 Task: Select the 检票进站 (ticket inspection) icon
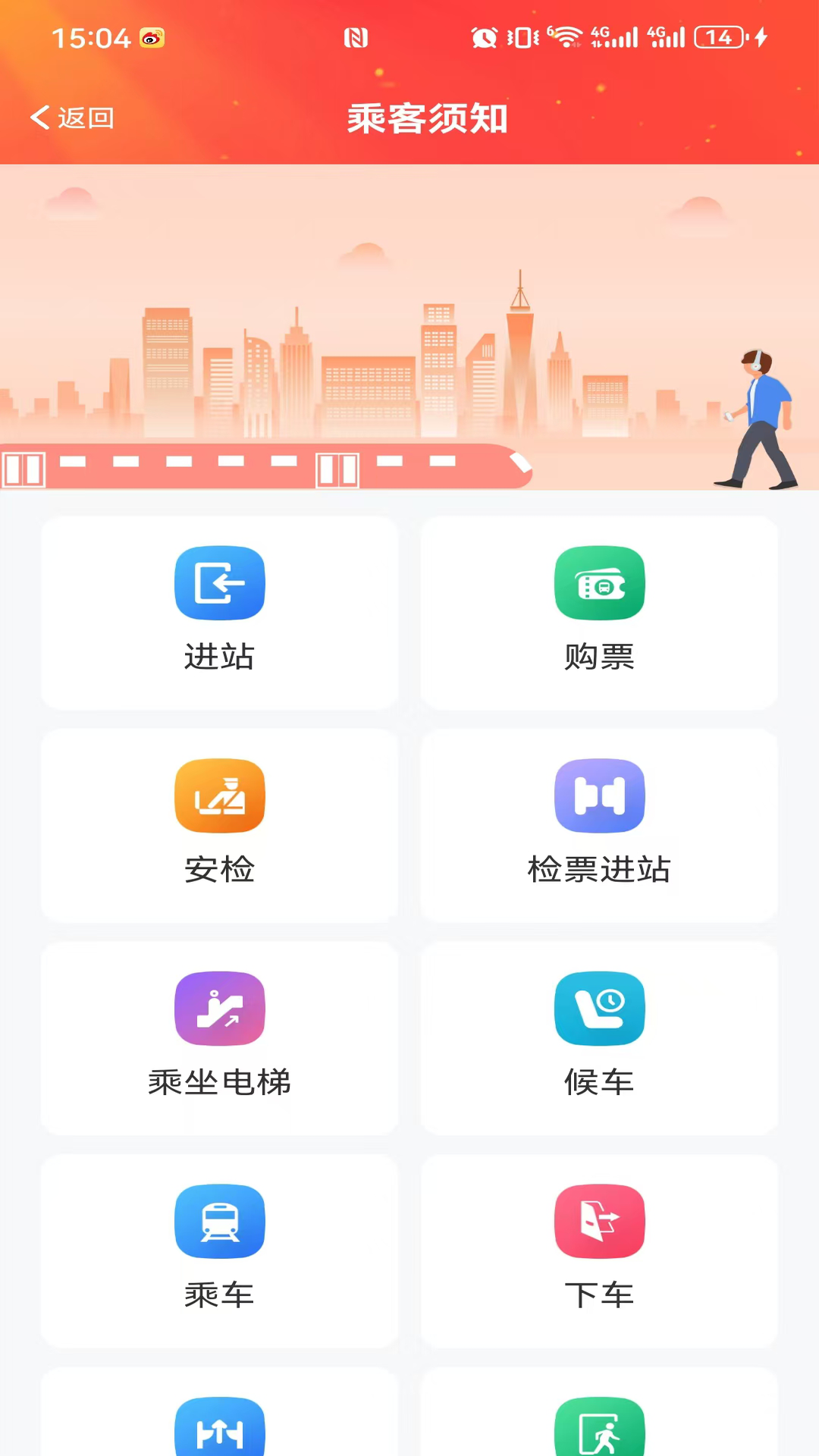599,795
